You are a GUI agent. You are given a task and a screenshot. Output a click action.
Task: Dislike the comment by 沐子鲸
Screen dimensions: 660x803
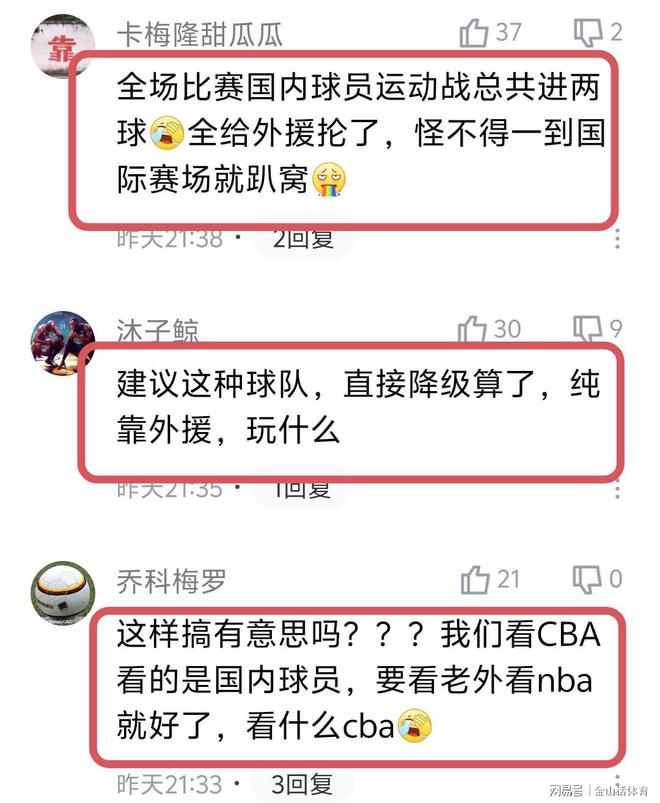click(x=587, y=329)
